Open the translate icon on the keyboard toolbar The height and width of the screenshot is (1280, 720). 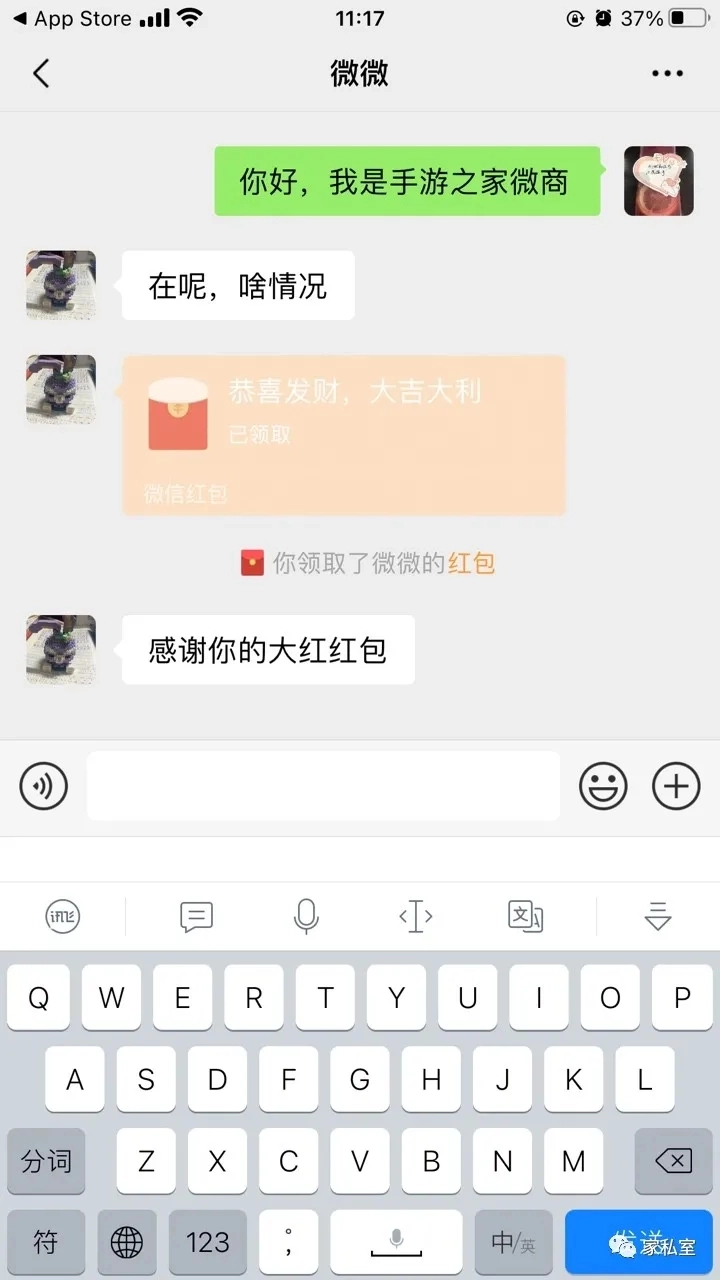pos(527,916)
